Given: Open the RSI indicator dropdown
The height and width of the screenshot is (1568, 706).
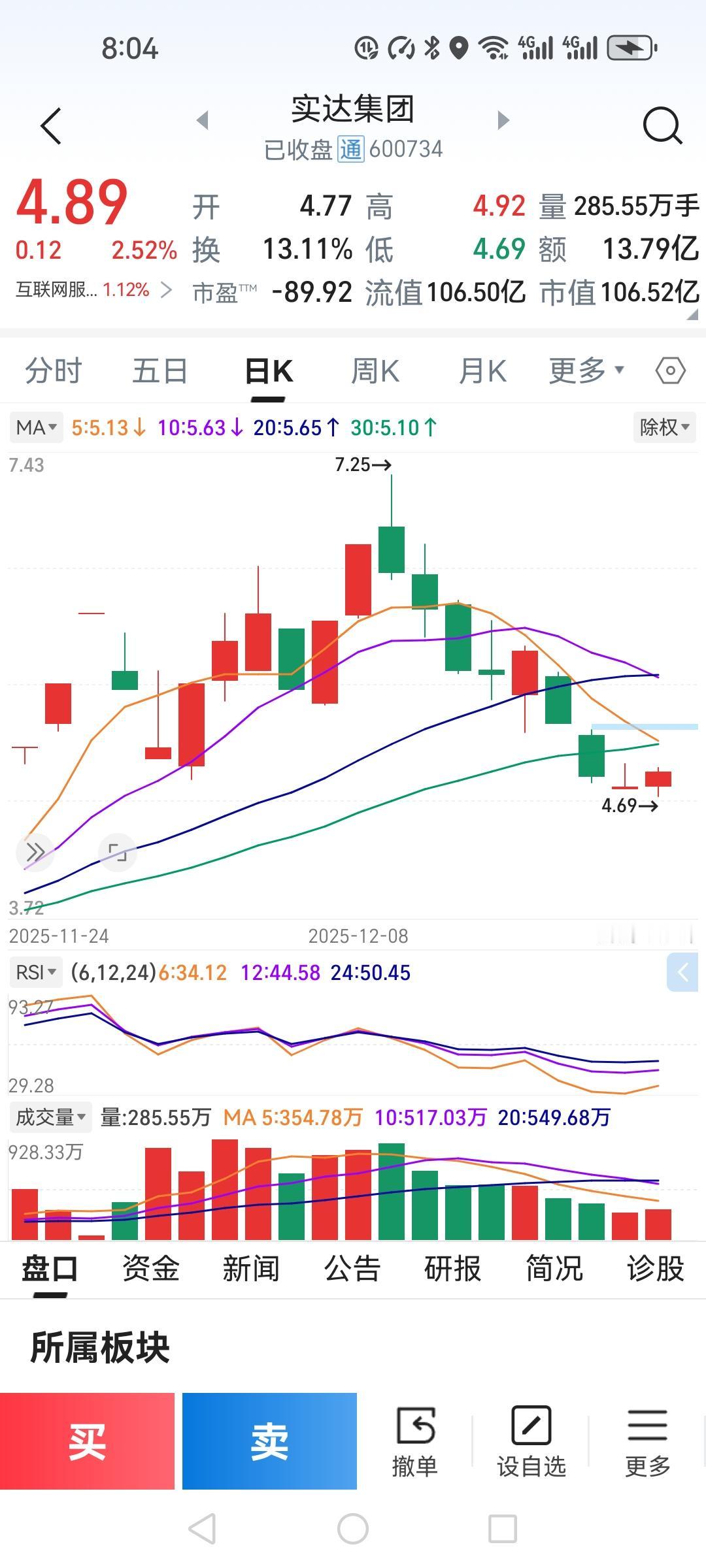Looking at the screenshot, I should point(35,972).
